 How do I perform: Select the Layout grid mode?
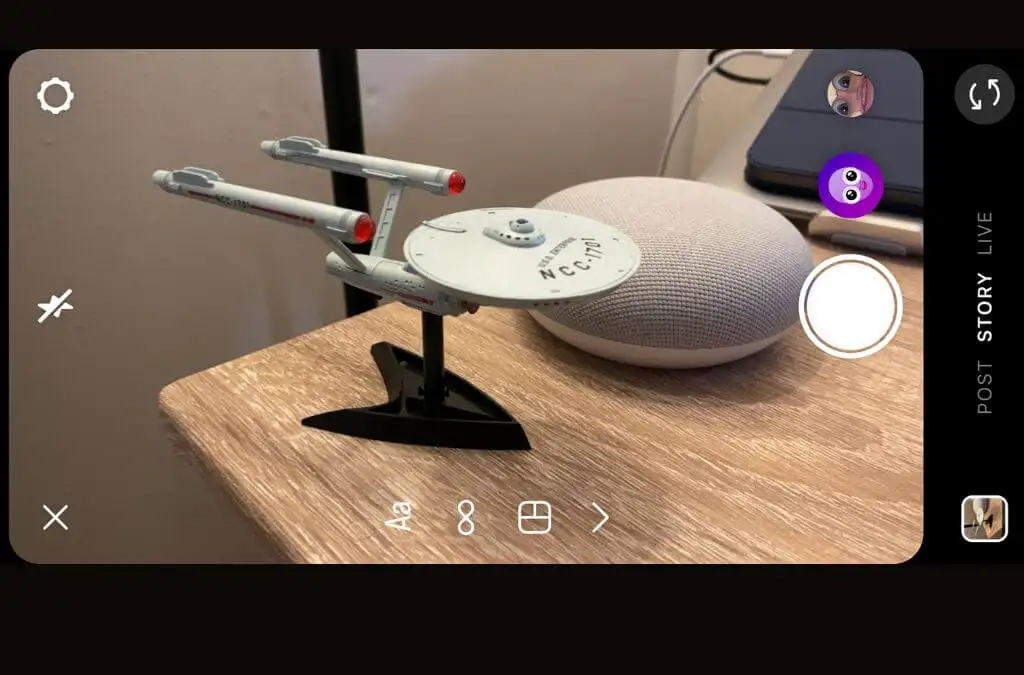pos(535,517)
